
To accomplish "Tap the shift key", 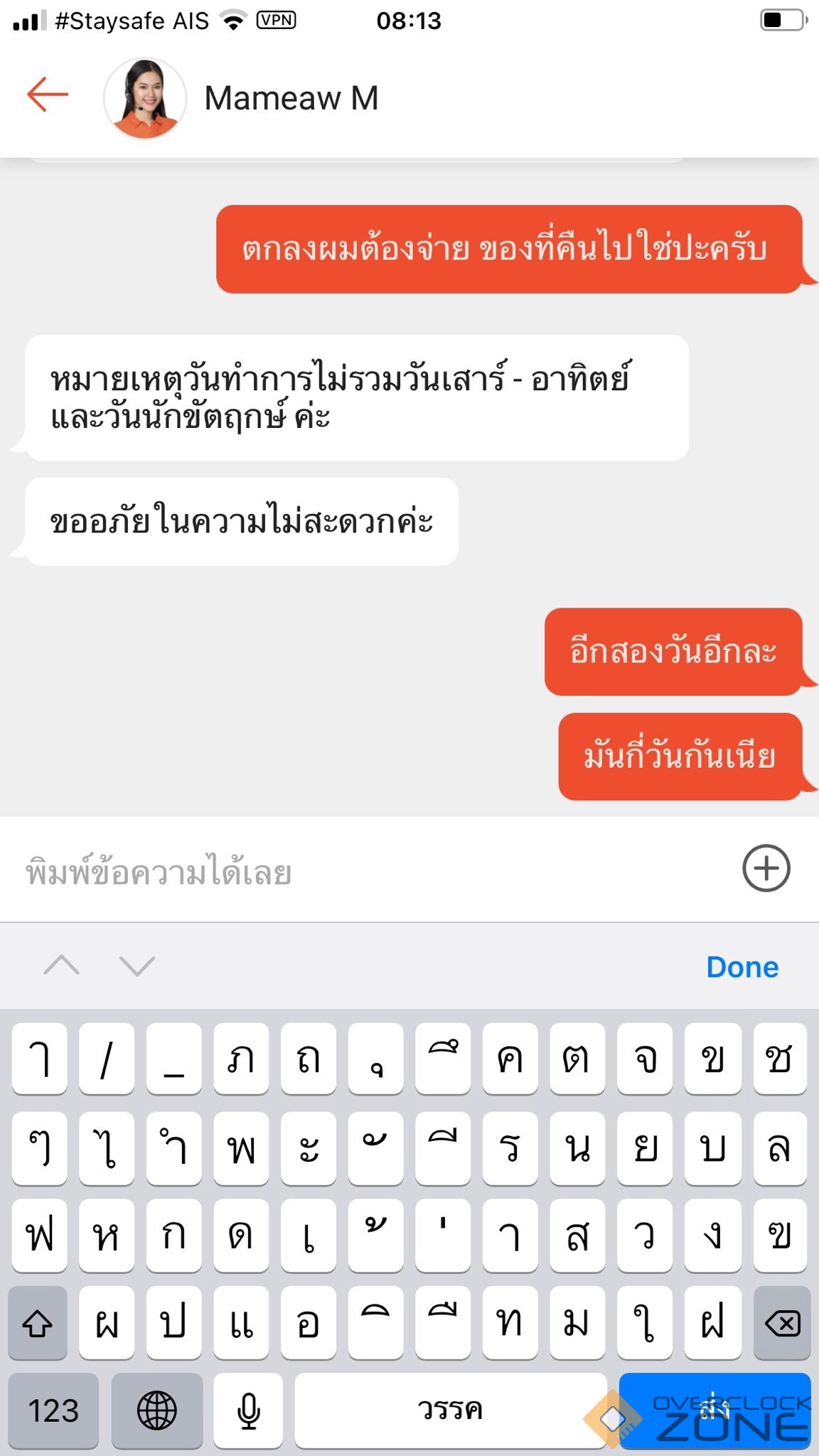I will [x=38, y=1324].
